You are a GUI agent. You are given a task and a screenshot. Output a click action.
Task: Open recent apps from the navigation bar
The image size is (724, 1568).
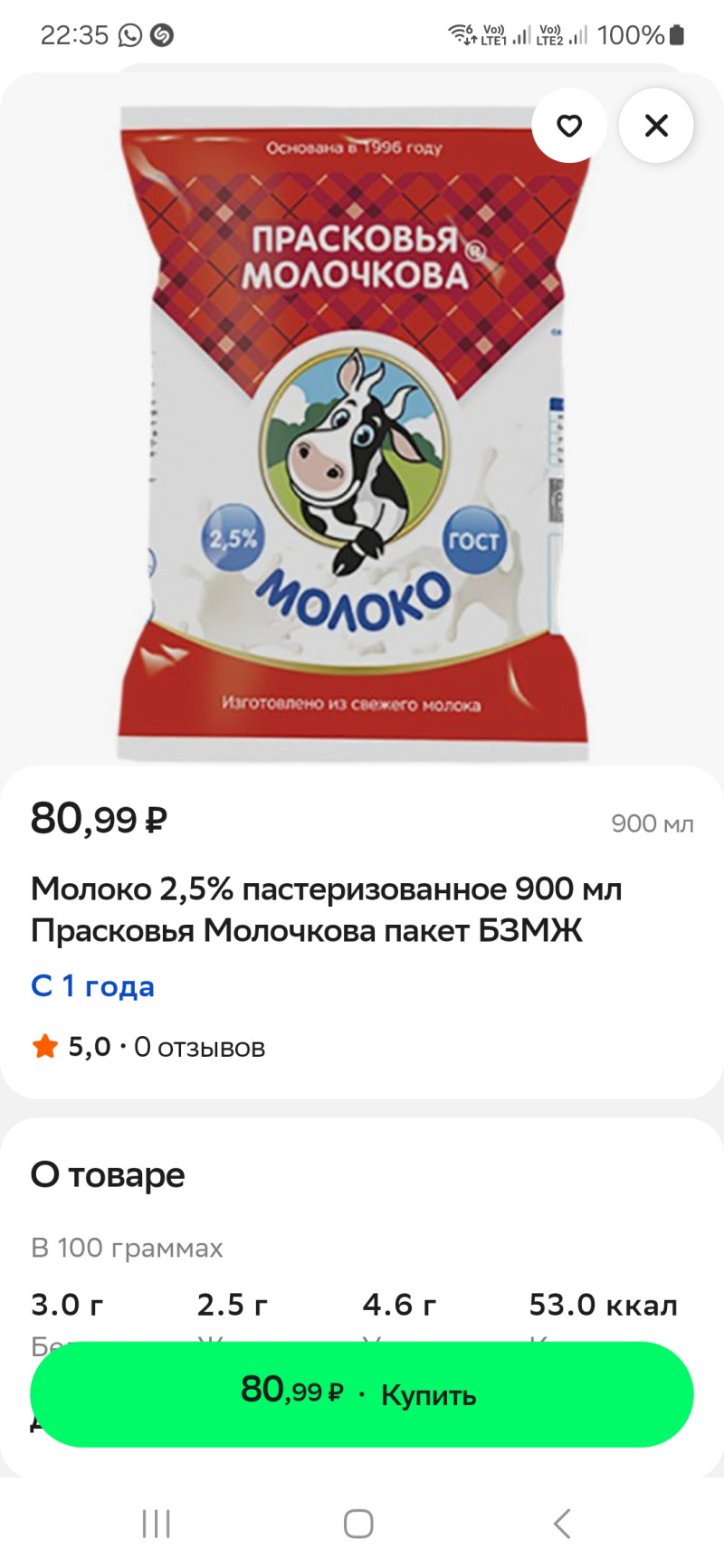point(157,1524)
